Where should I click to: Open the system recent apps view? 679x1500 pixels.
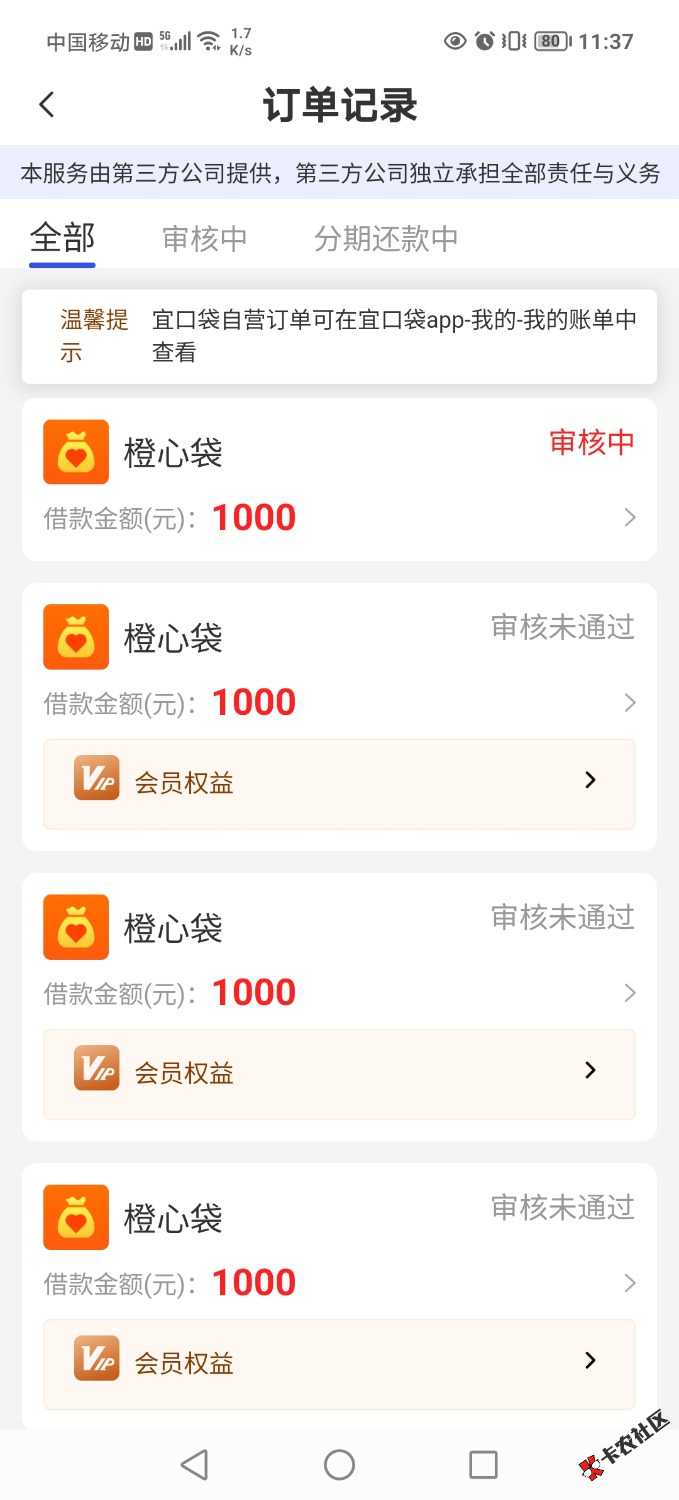pos(483,1465)
